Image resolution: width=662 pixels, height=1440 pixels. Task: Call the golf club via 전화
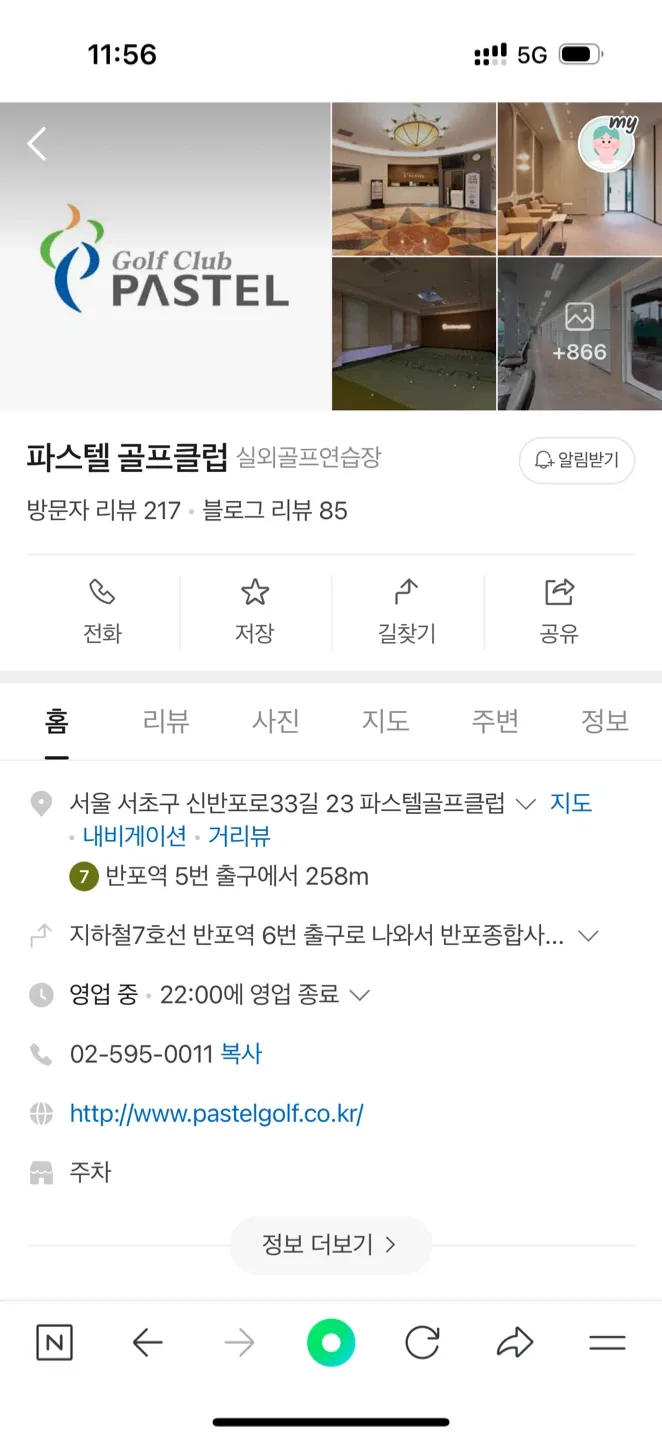click(102, 610)
